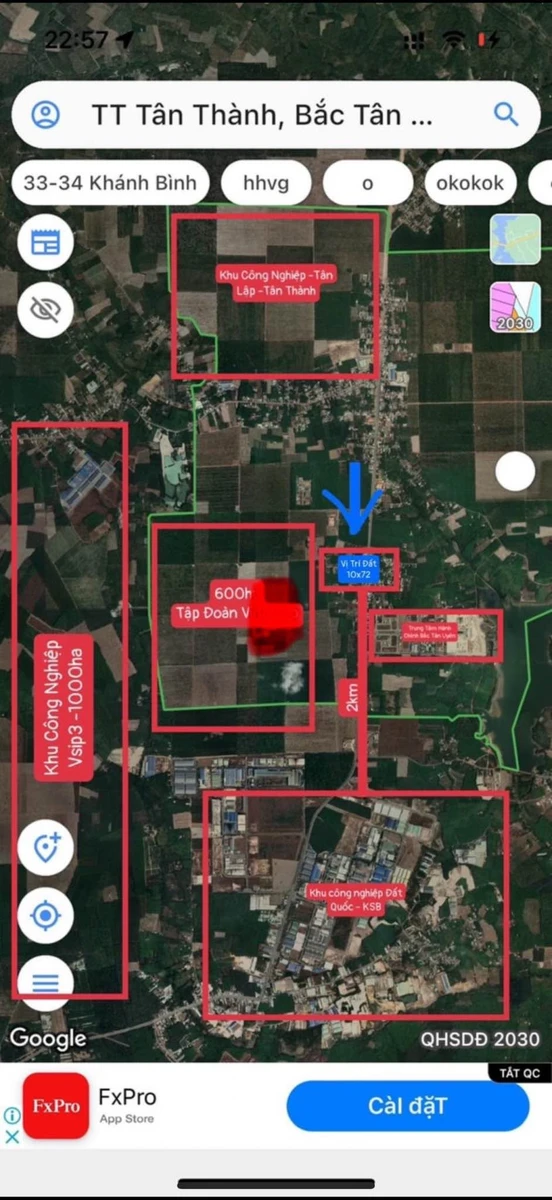Switch to the satellite map layer thumbnail
This screenshot has width=552, height=1200.
coord(516,239)
